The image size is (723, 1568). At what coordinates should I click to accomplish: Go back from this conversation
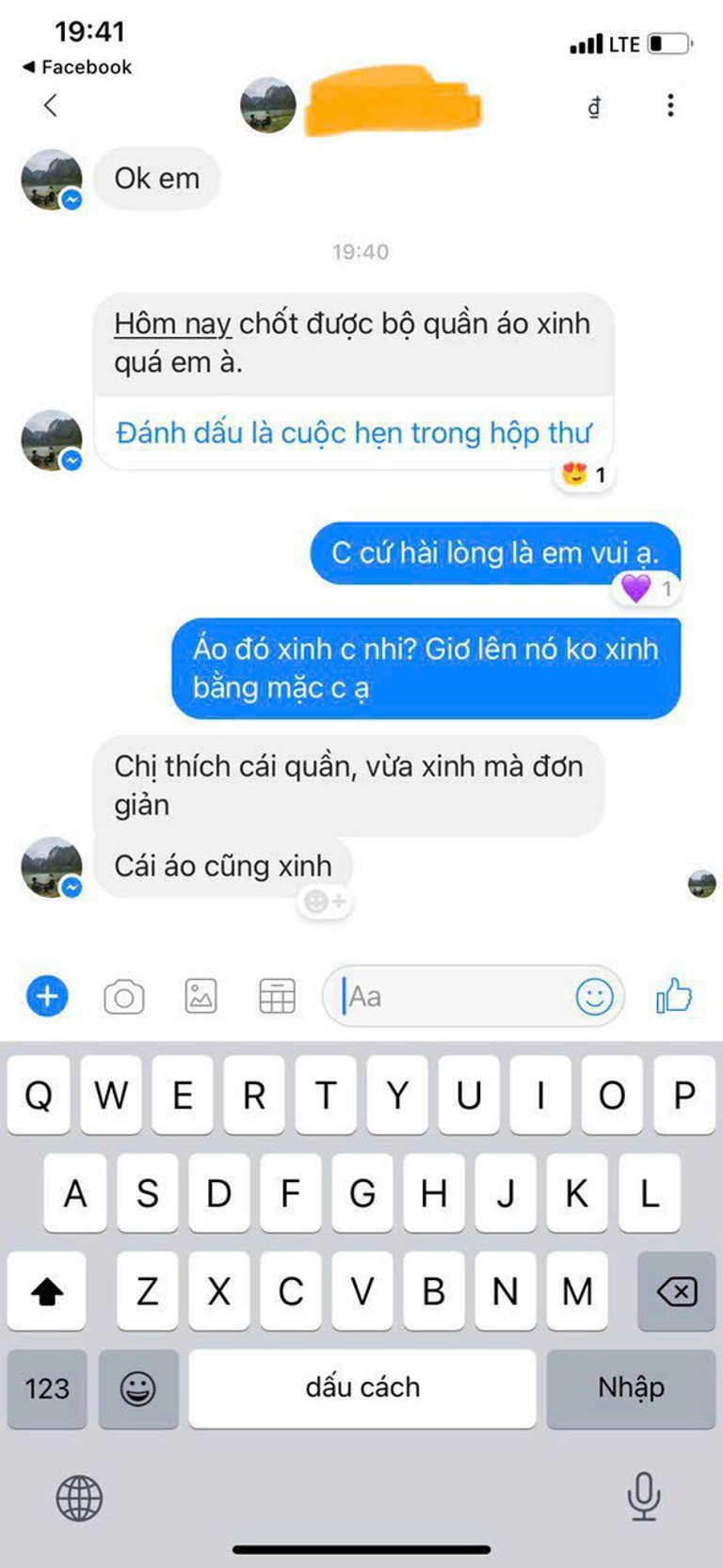click(51, 105)
